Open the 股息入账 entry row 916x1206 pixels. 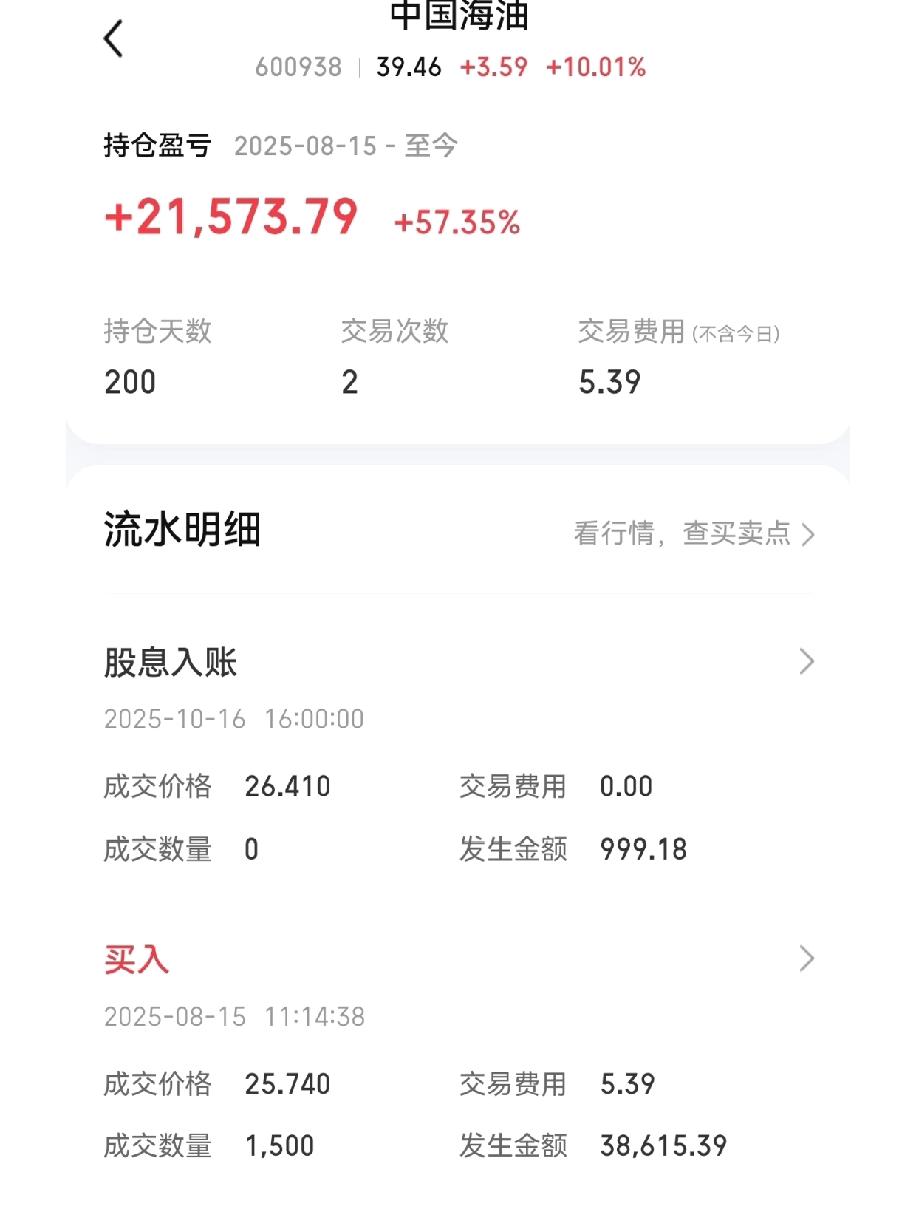pos(171,662)
